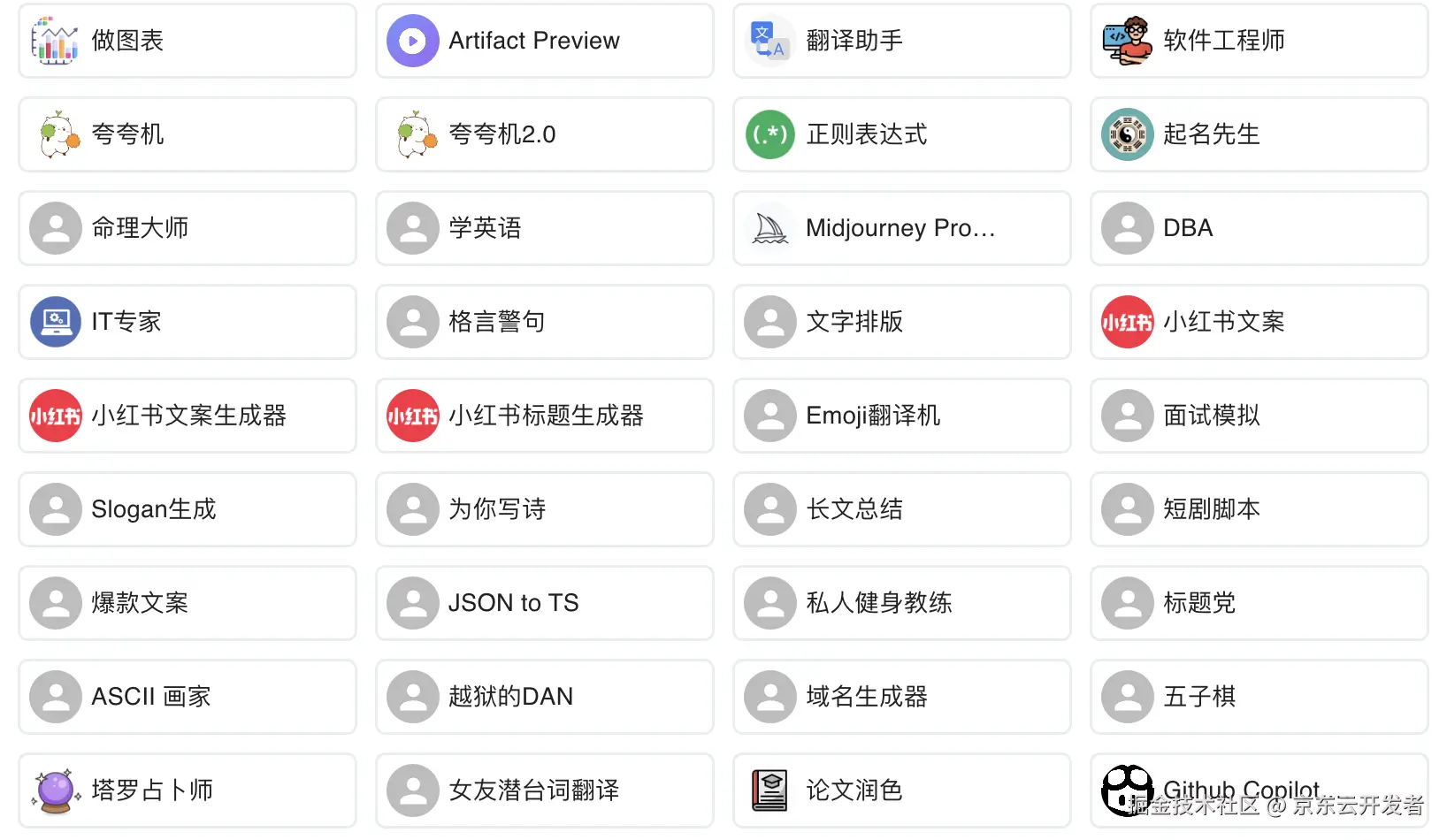
Task: Select the 正则表达式 assistant
Action: 901,134
